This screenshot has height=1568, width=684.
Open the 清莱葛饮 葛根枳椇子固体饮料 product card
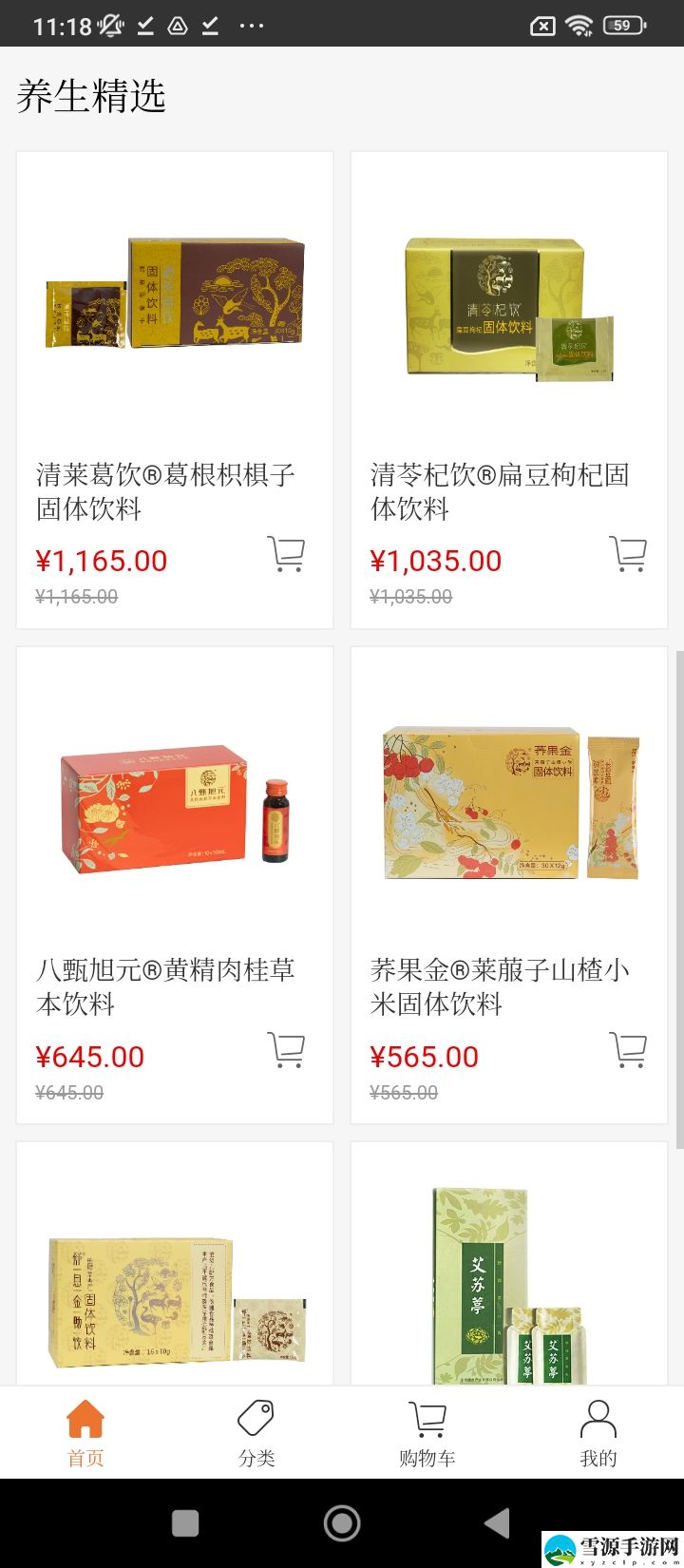pyautogui.click(x=175, y=390)
